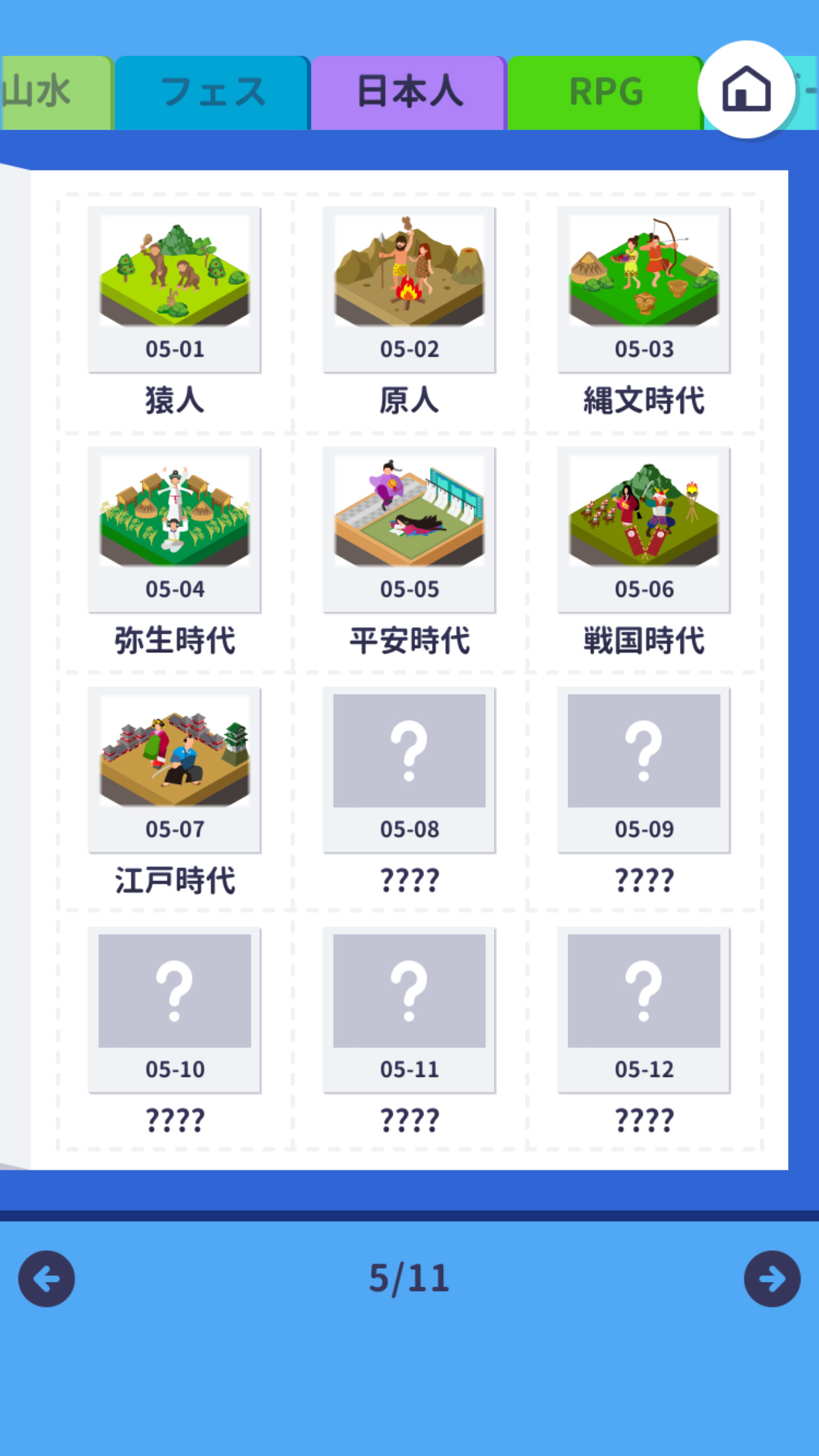The width and height of the screenshot is (819, 1456).
Task: Tap the locked 05-08 card
Action: [409, 770]
